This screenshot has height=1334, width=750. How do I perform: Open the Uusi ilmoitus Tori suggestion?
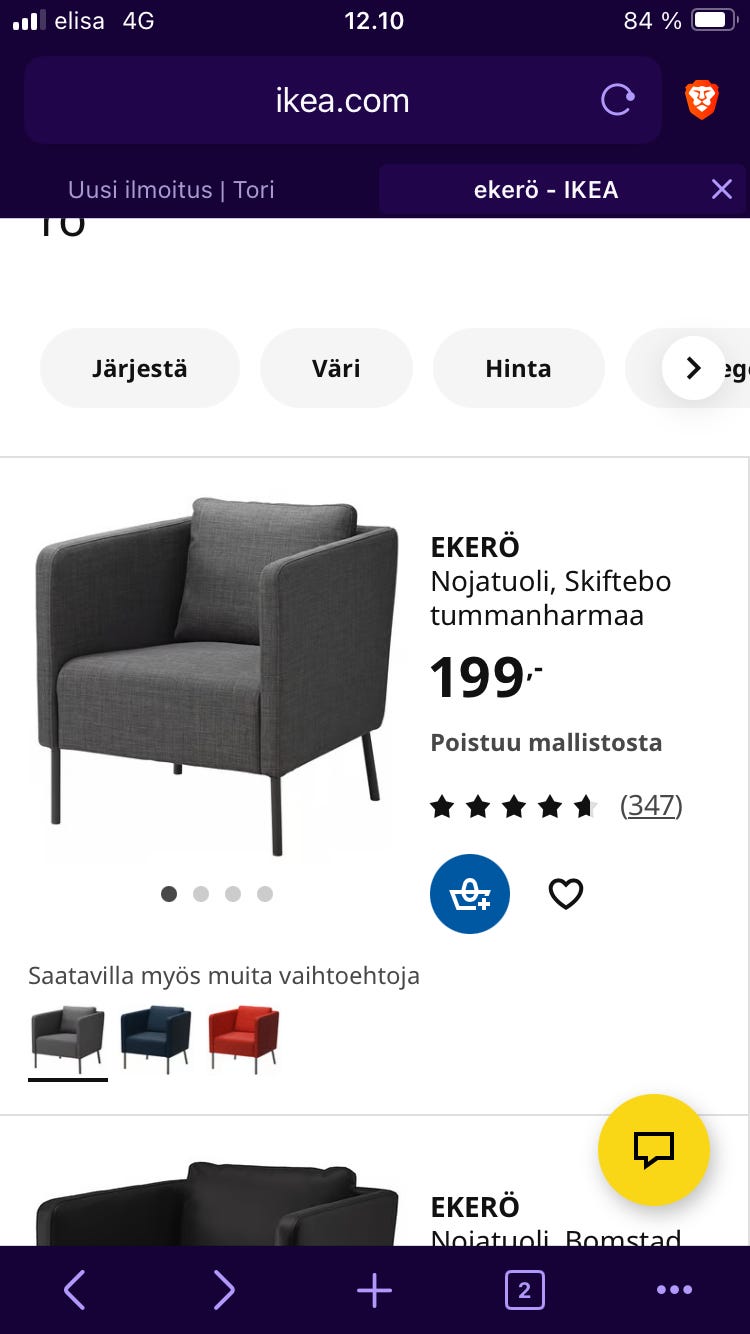click(171, 189)
